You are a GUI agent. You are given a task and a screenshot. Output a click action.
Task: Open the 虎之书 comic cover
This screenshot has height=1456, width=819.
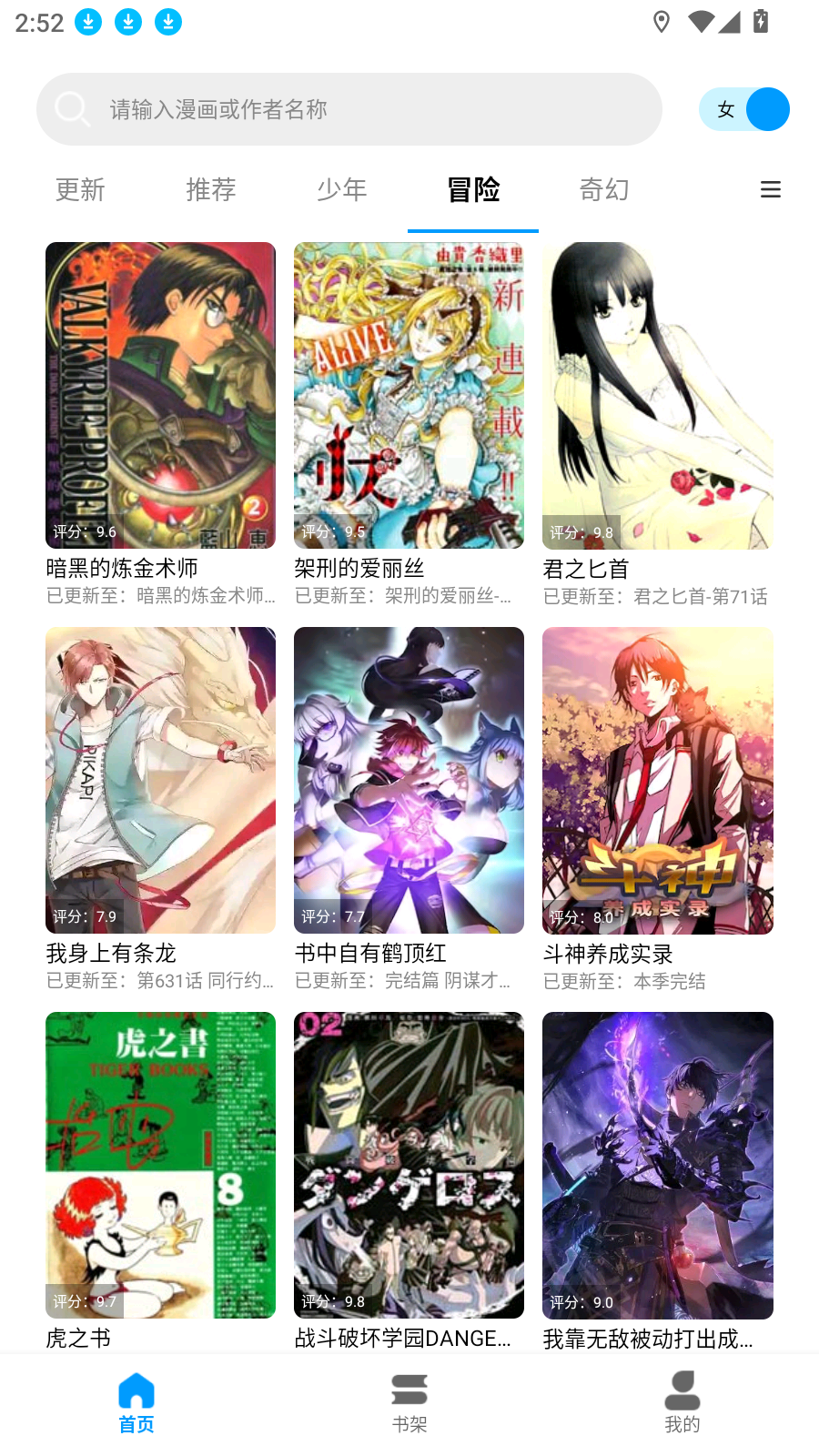tap(160, 1165)
